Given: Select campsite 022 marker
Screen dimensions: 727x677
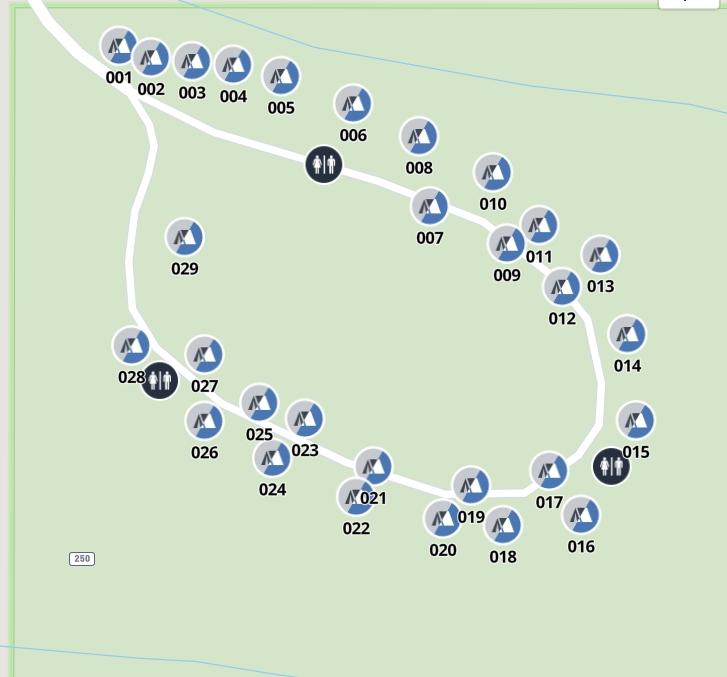Looking at the screenshot, I should click(x=355, y=497).
